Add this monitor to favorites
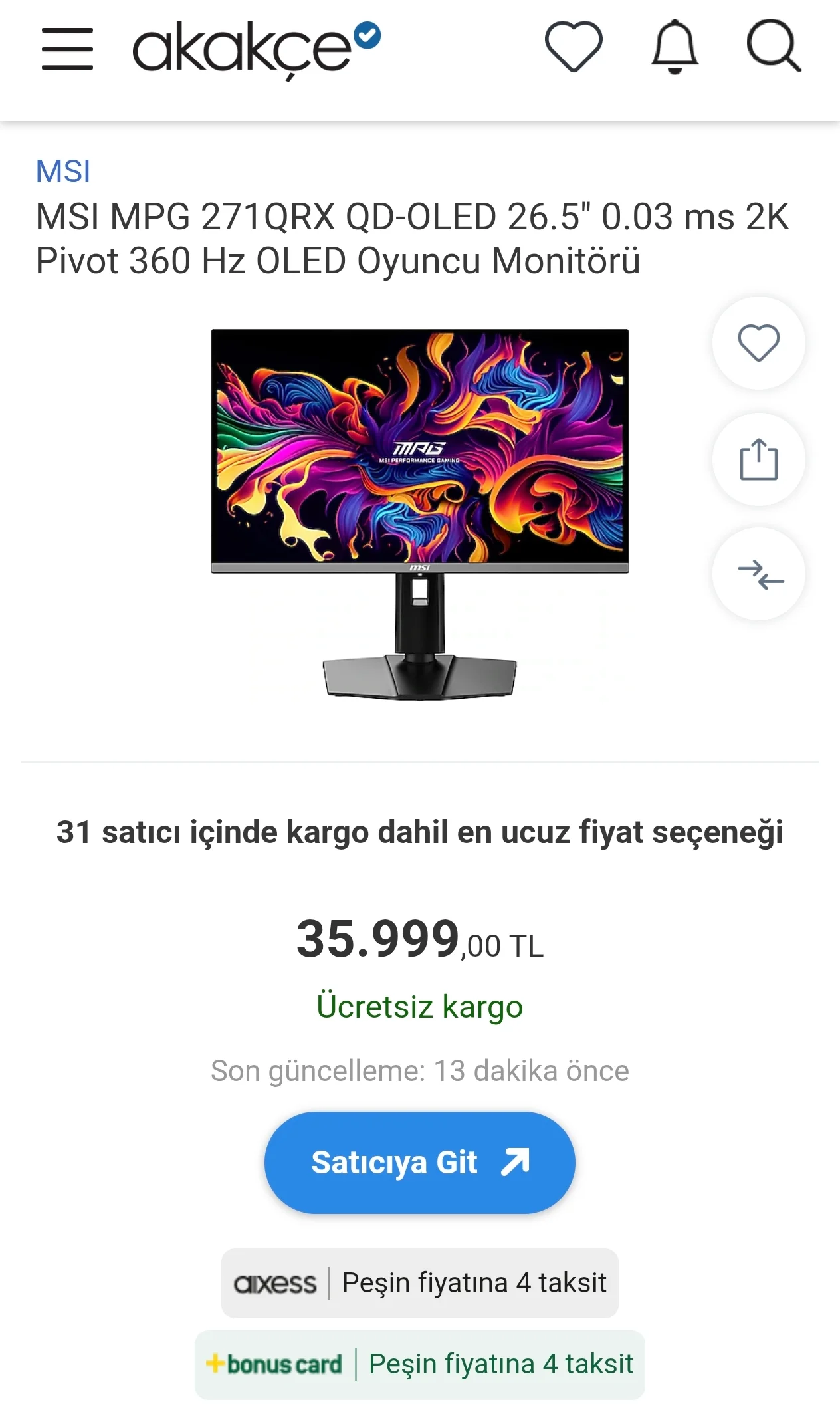Viewport: 840px width, 1426px height. click(x=758, y=343)
